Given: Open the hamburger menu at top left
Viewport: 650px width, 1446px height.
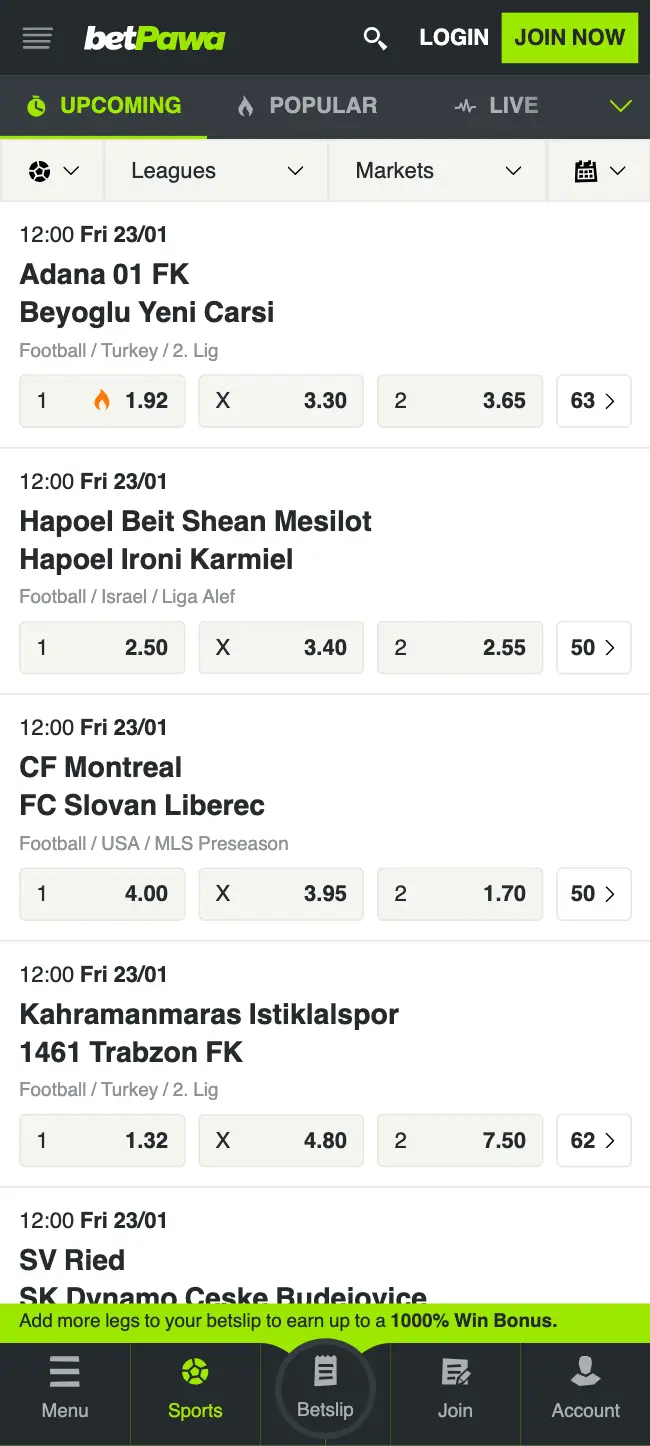Looking at the screenshot, I should pyautogui.click(x=37, y=38).
